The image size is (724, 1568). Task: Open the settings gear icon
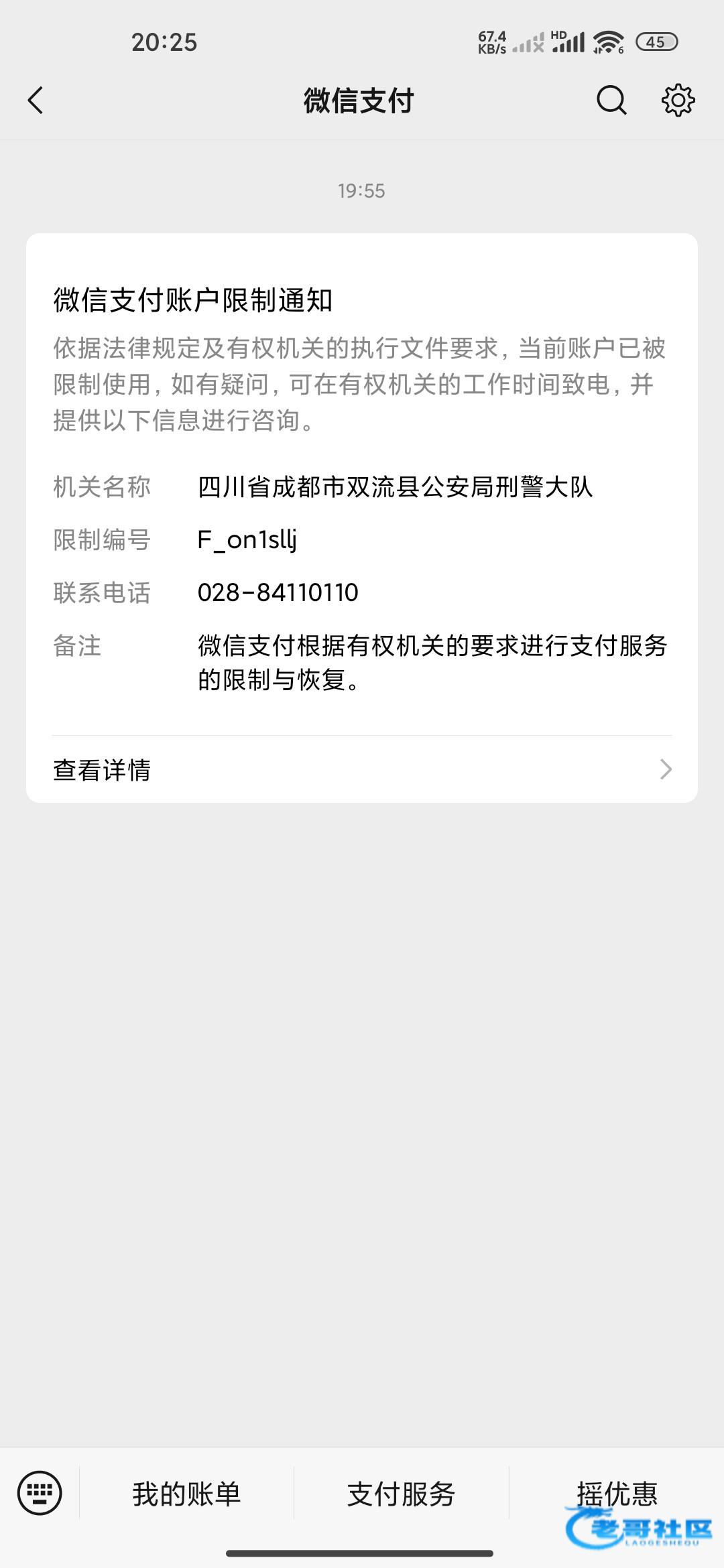[678, 101]
